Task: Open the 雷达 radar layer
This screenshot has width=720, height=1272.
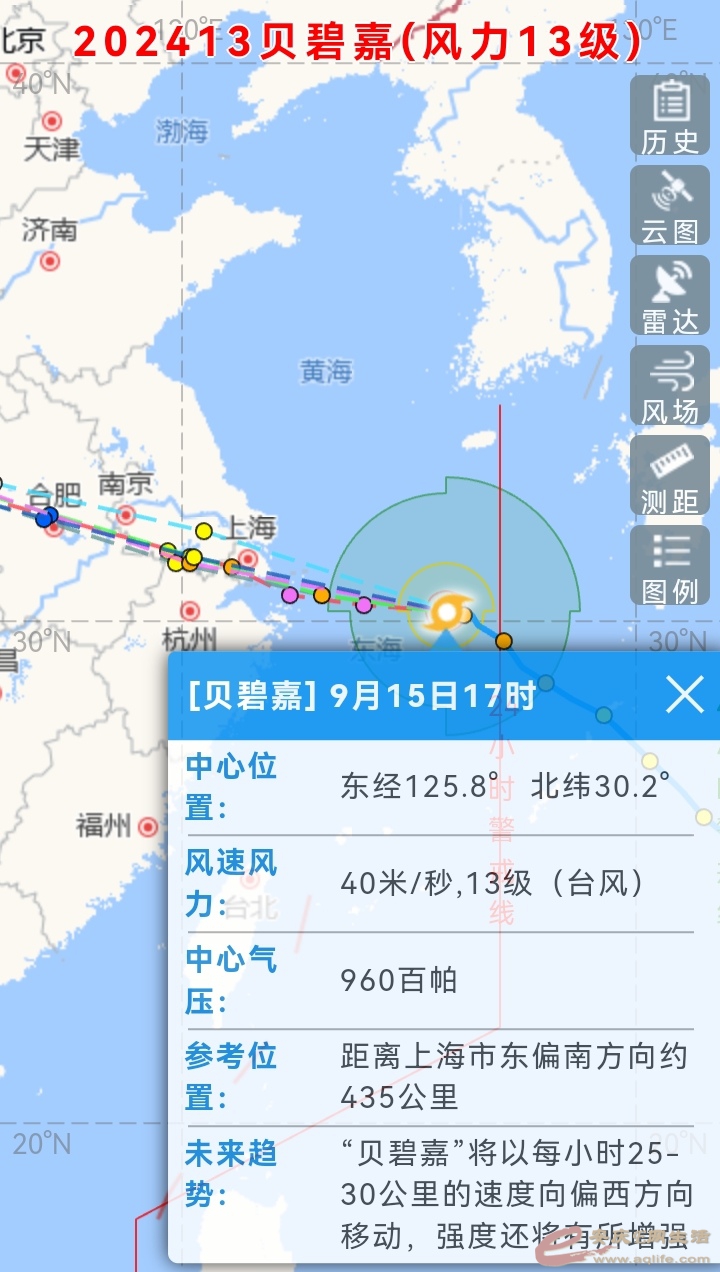Action: [670, 296]
